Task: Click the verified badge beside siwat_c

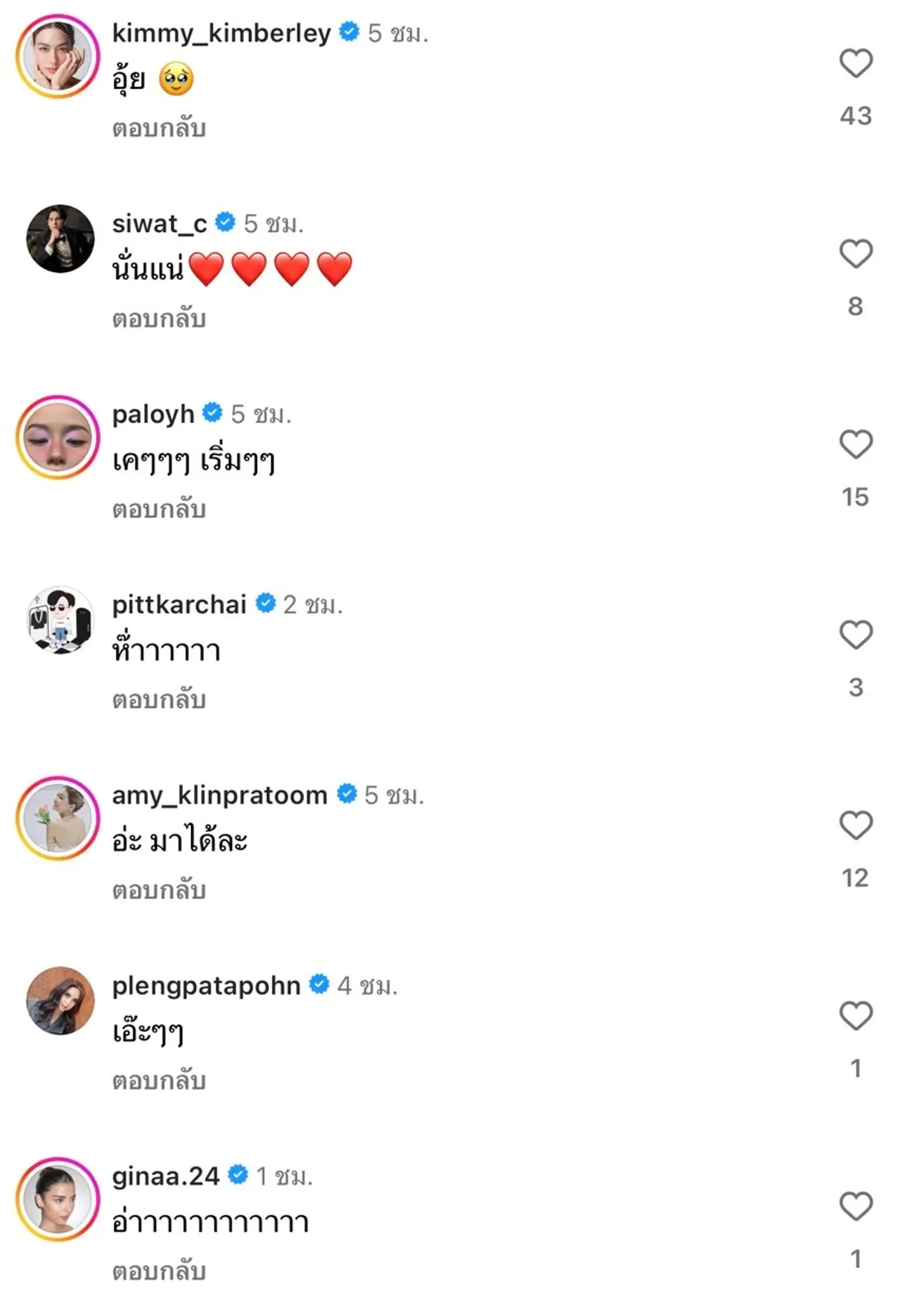Action: click(226, 223)
